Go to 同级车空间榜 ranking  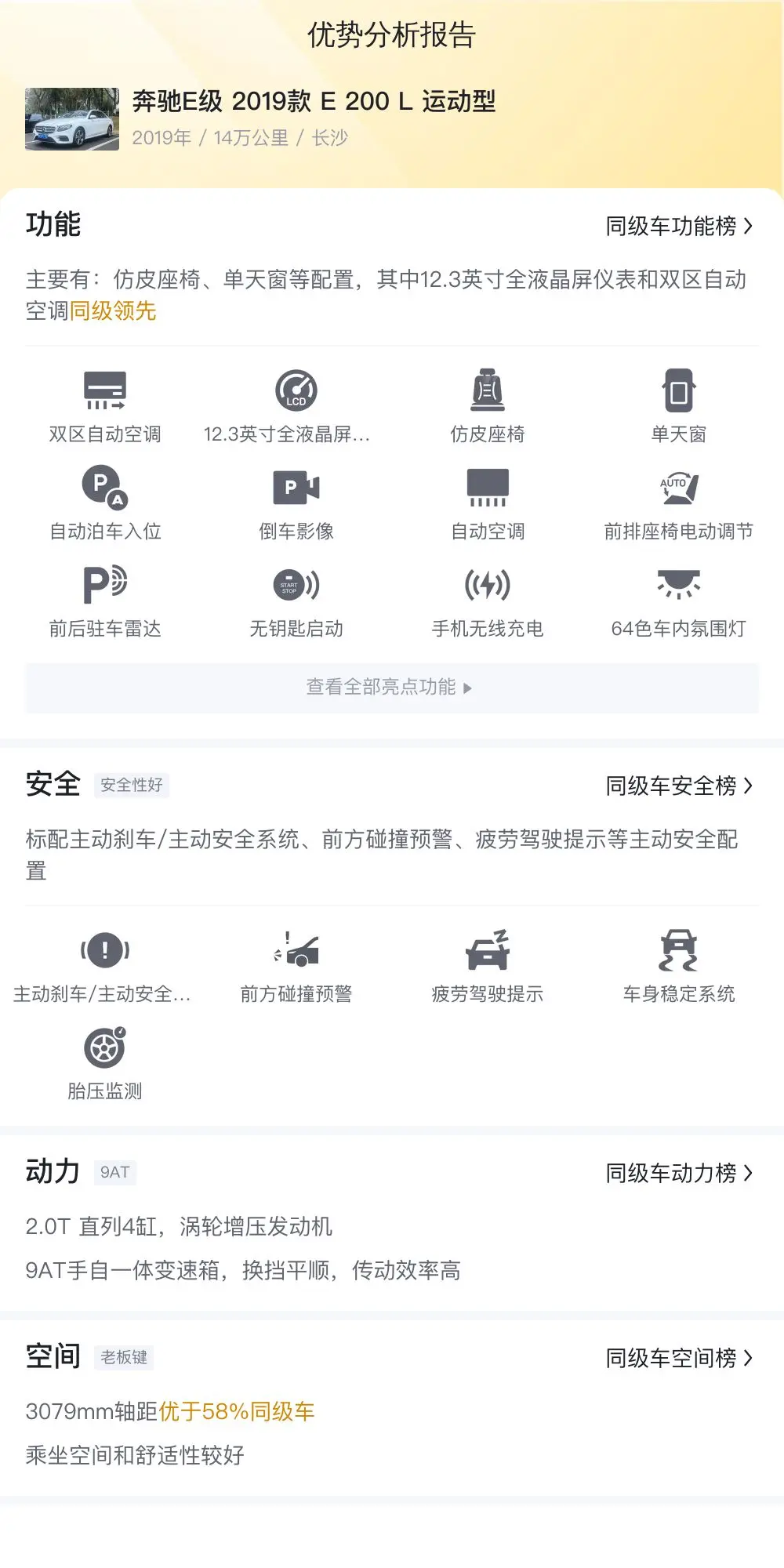pos(679,1358)
